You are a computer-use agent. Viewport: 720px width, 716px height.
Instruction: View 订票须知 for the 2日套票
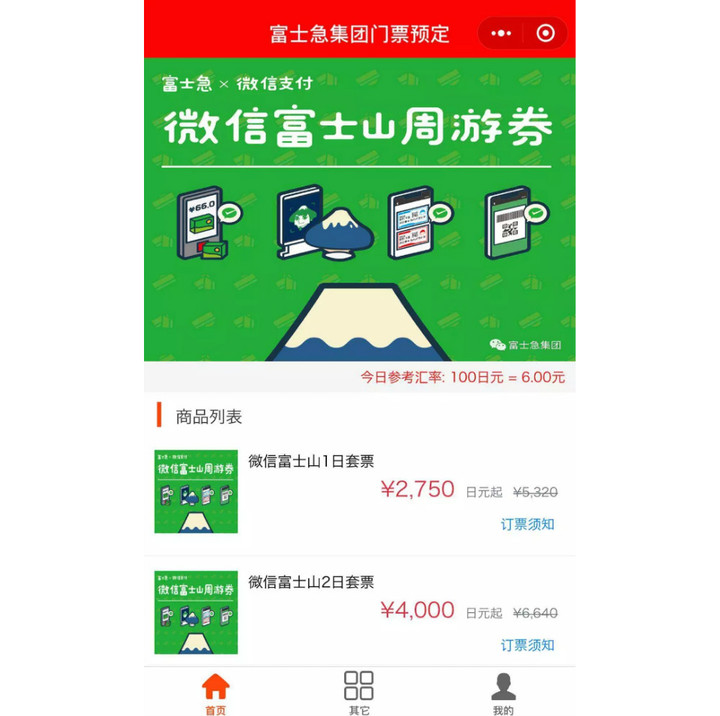click(527, 645)
